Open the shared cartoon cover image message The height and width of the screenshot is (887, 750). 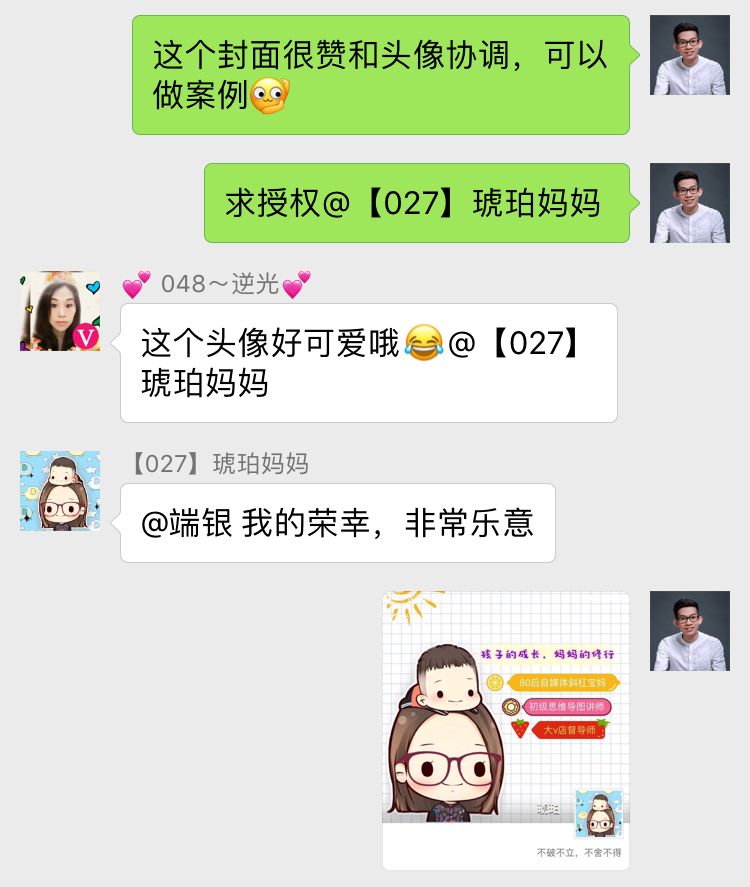coord(505,730)
